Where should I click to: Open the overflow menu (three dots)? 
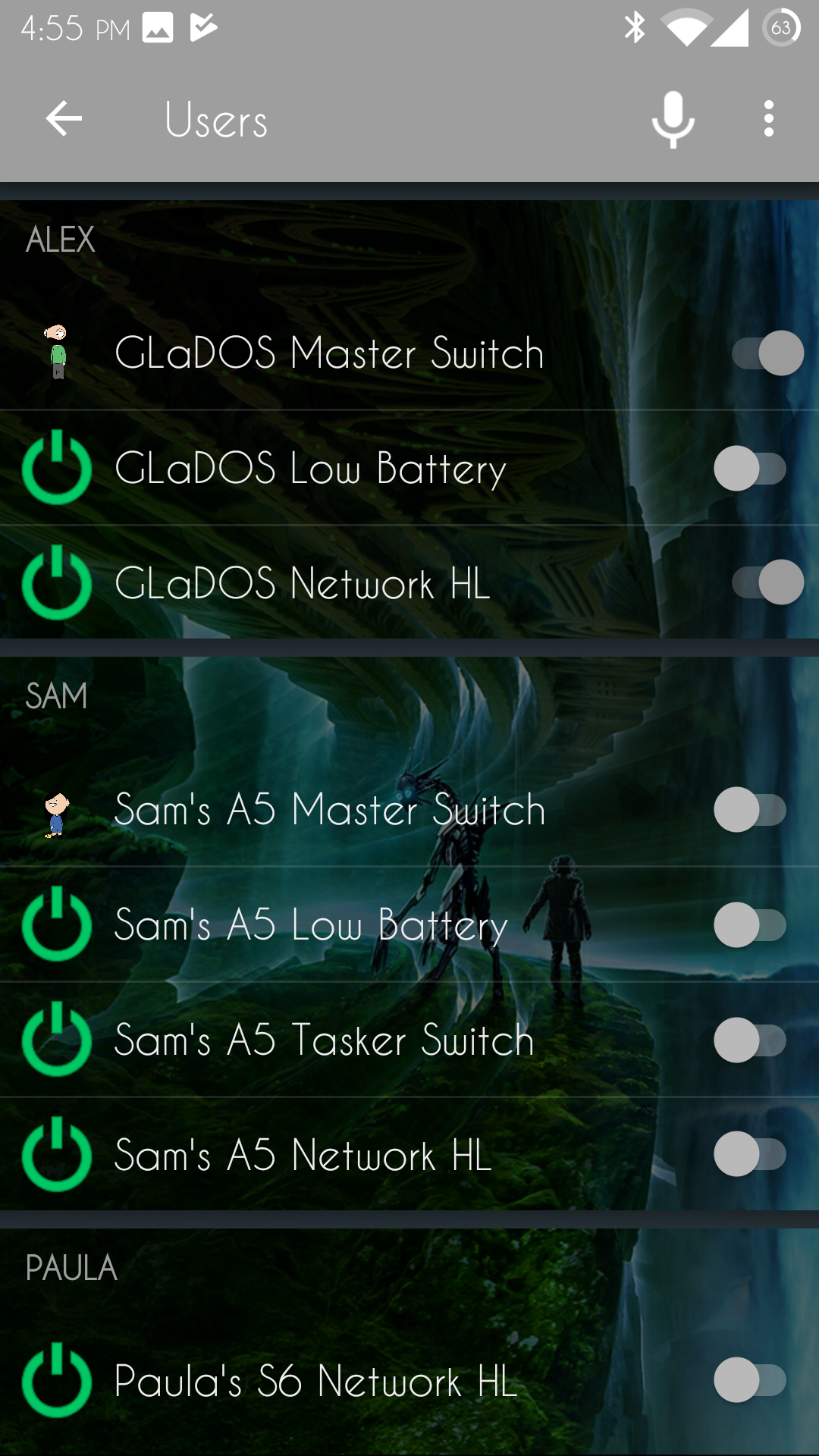point(767,118)
